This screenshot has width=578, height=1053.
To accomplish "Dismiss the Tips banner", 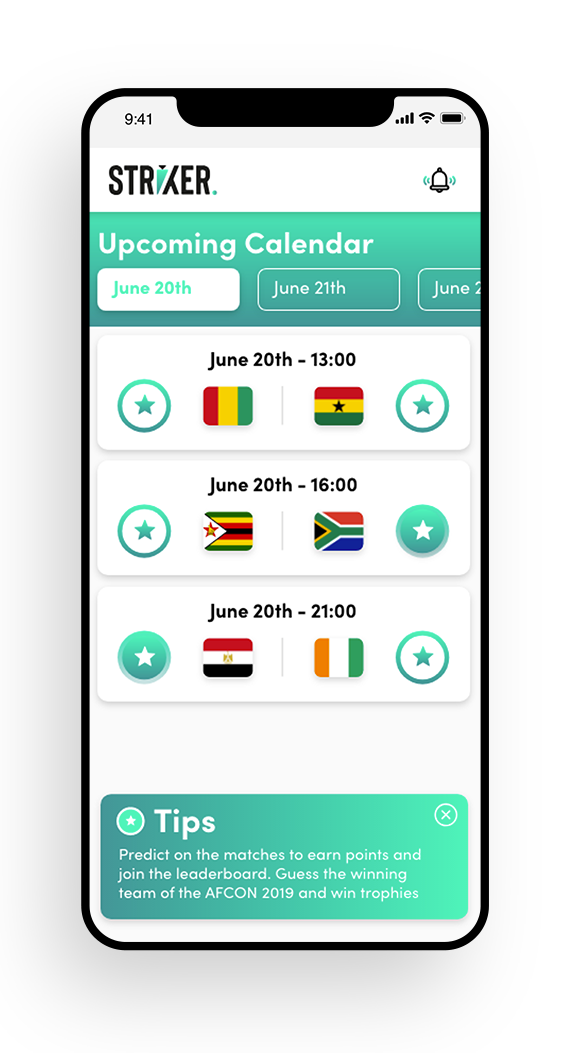I will pos(446,815).
